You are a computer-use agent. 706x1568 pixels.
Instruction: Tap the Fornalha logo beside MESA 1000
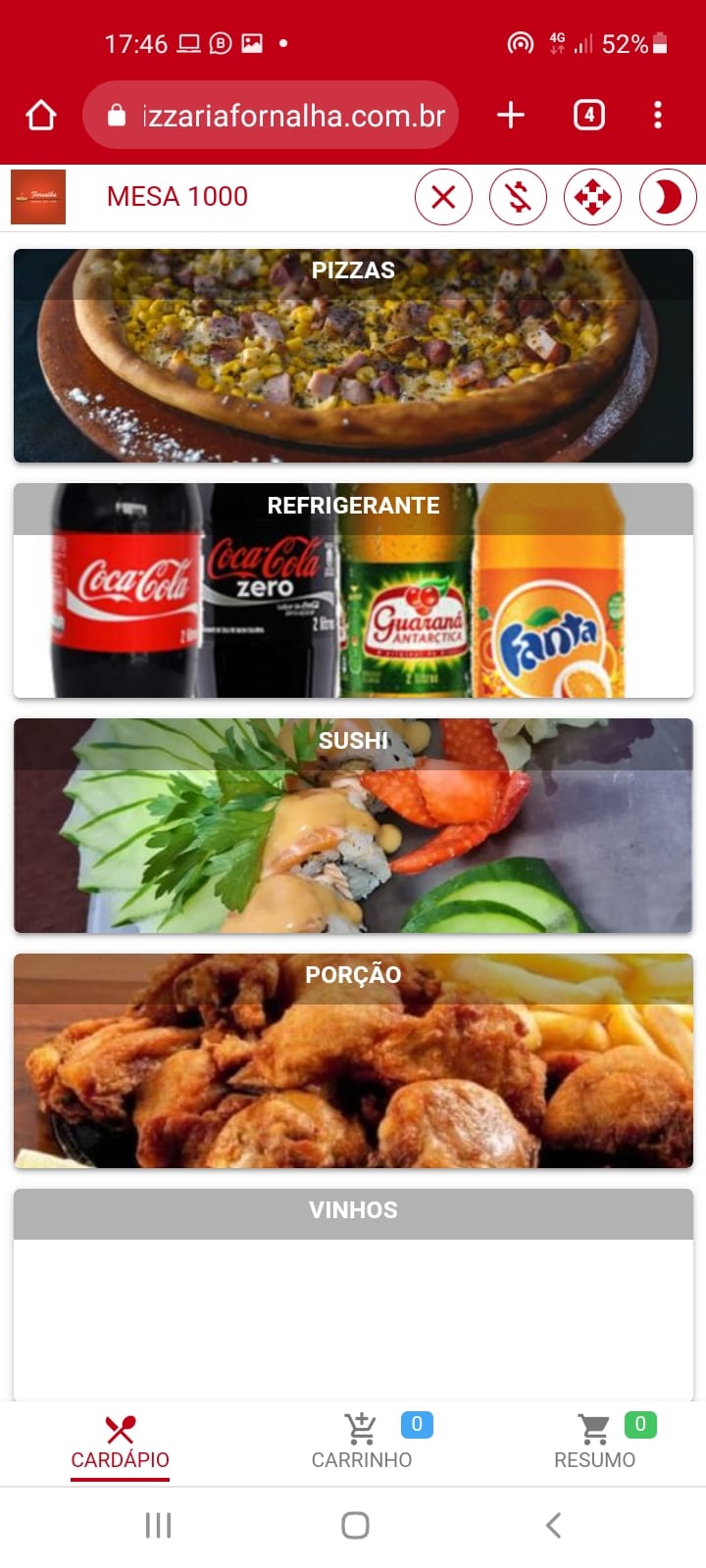38,197
